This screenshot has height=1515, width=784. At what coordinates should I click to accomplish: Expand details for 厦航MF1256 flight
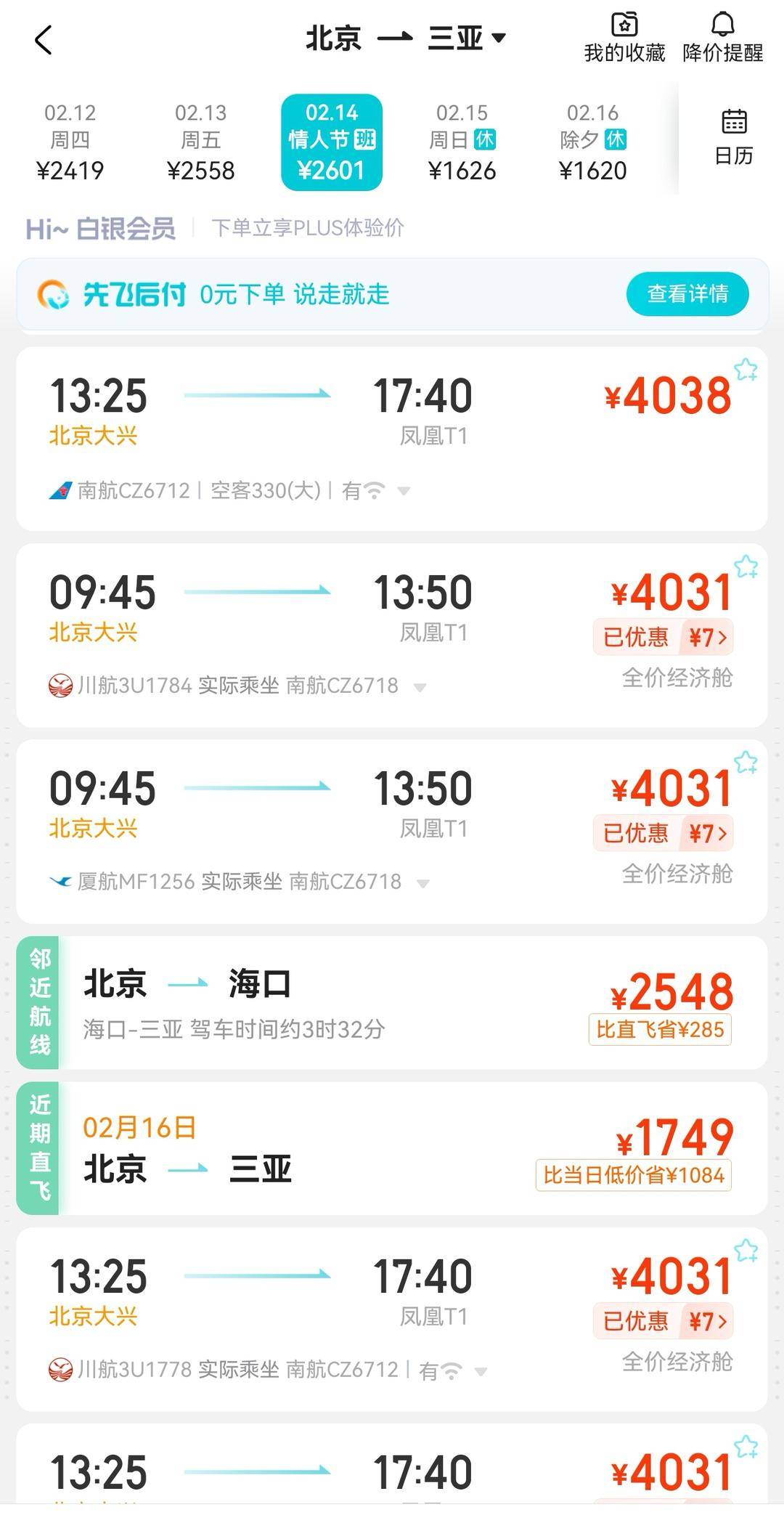coord(423,882)
